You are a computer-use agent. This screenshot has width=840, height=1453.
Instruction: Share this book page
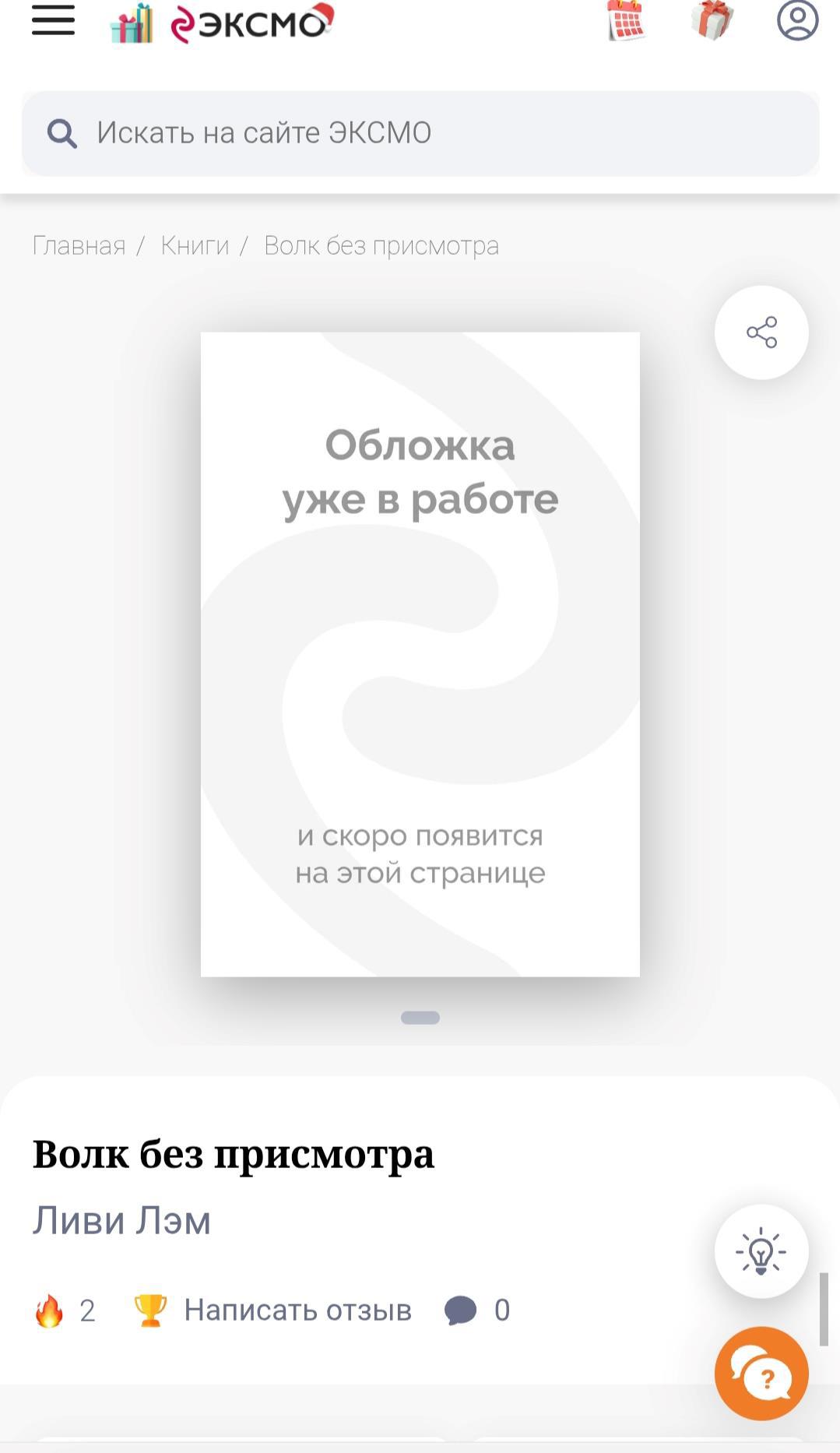click(x=761, y=332)
